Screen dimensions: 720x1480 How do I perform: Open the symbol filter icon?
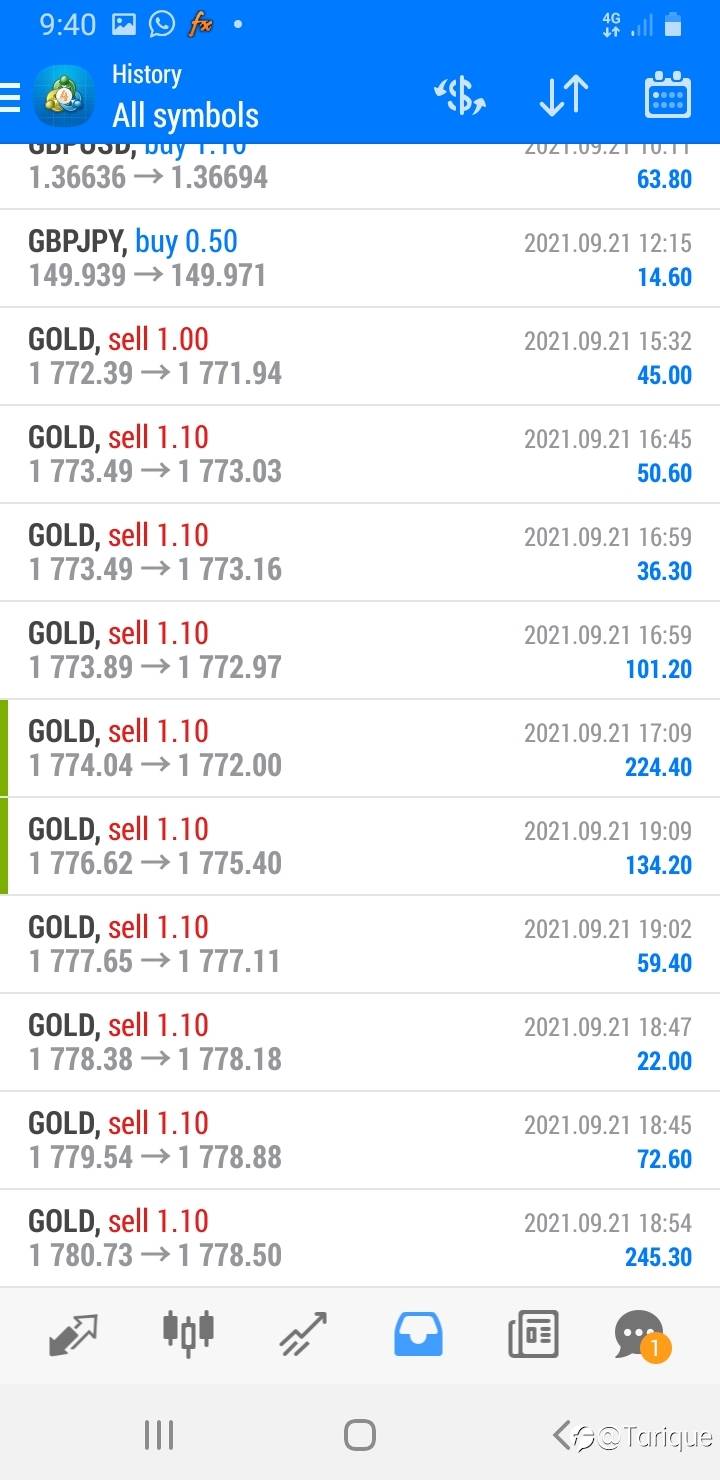tap(459, 96)
